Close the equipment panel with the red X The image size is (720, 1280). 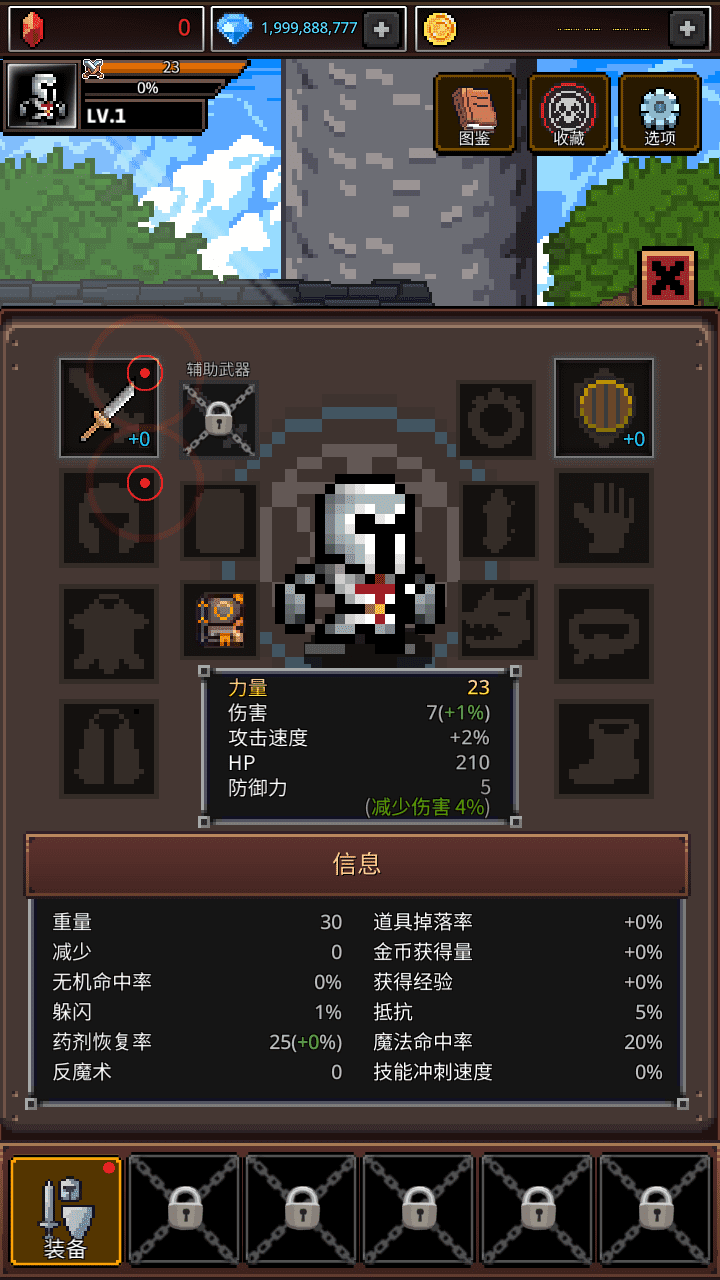(666, 277)
